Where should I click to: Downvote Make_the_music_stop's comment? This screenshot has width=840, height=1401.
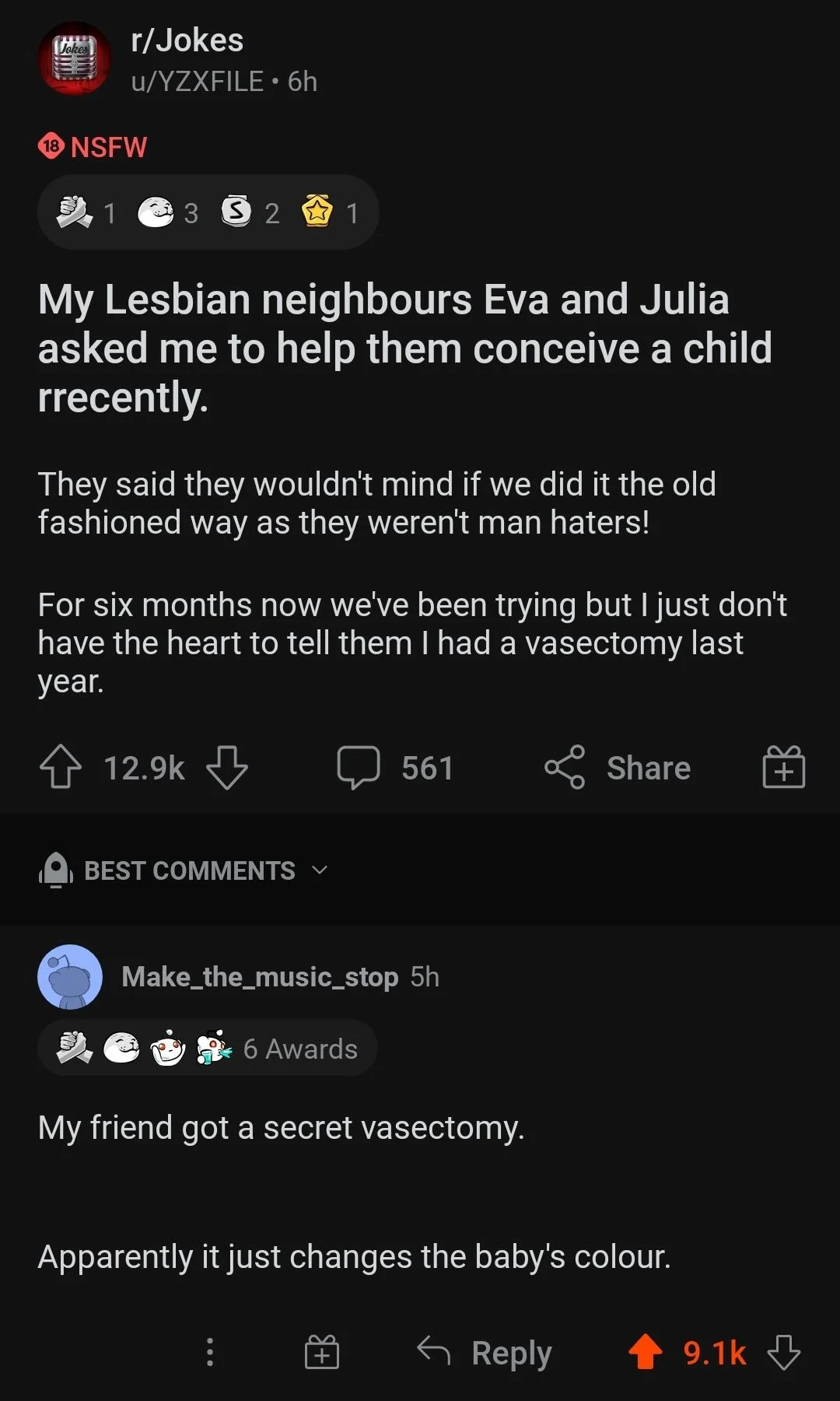783,1352
